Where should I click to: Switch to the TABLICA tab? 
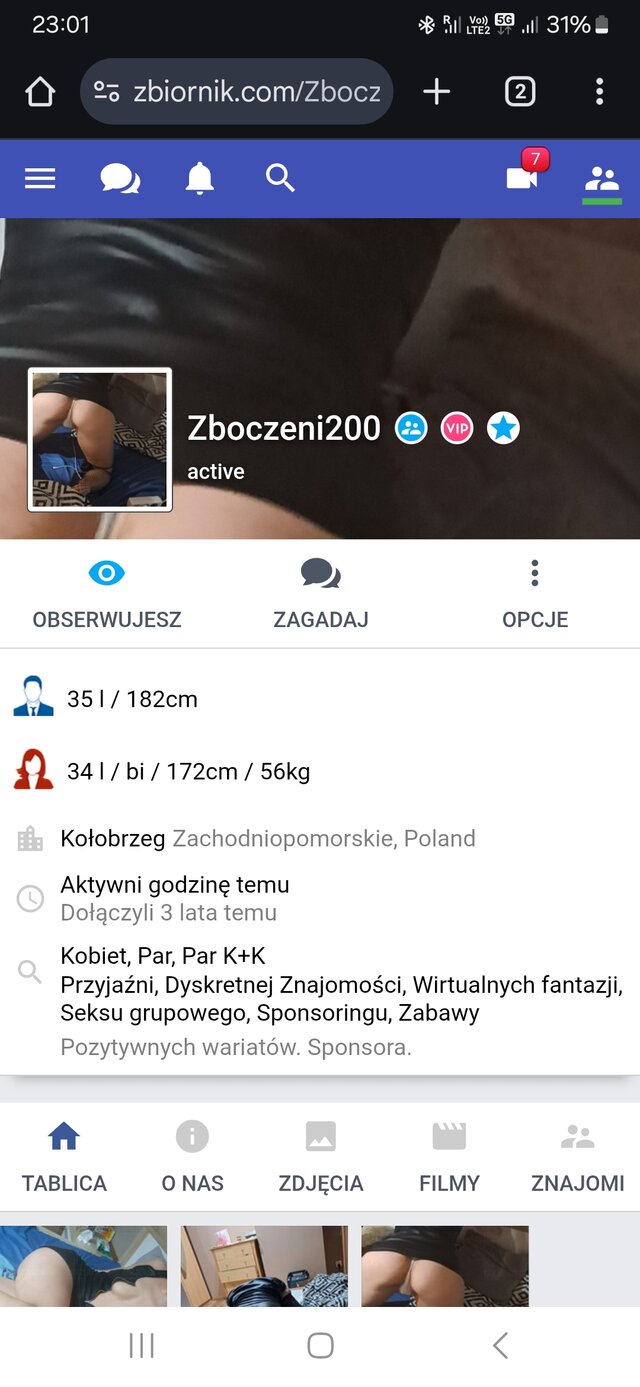64,1158
